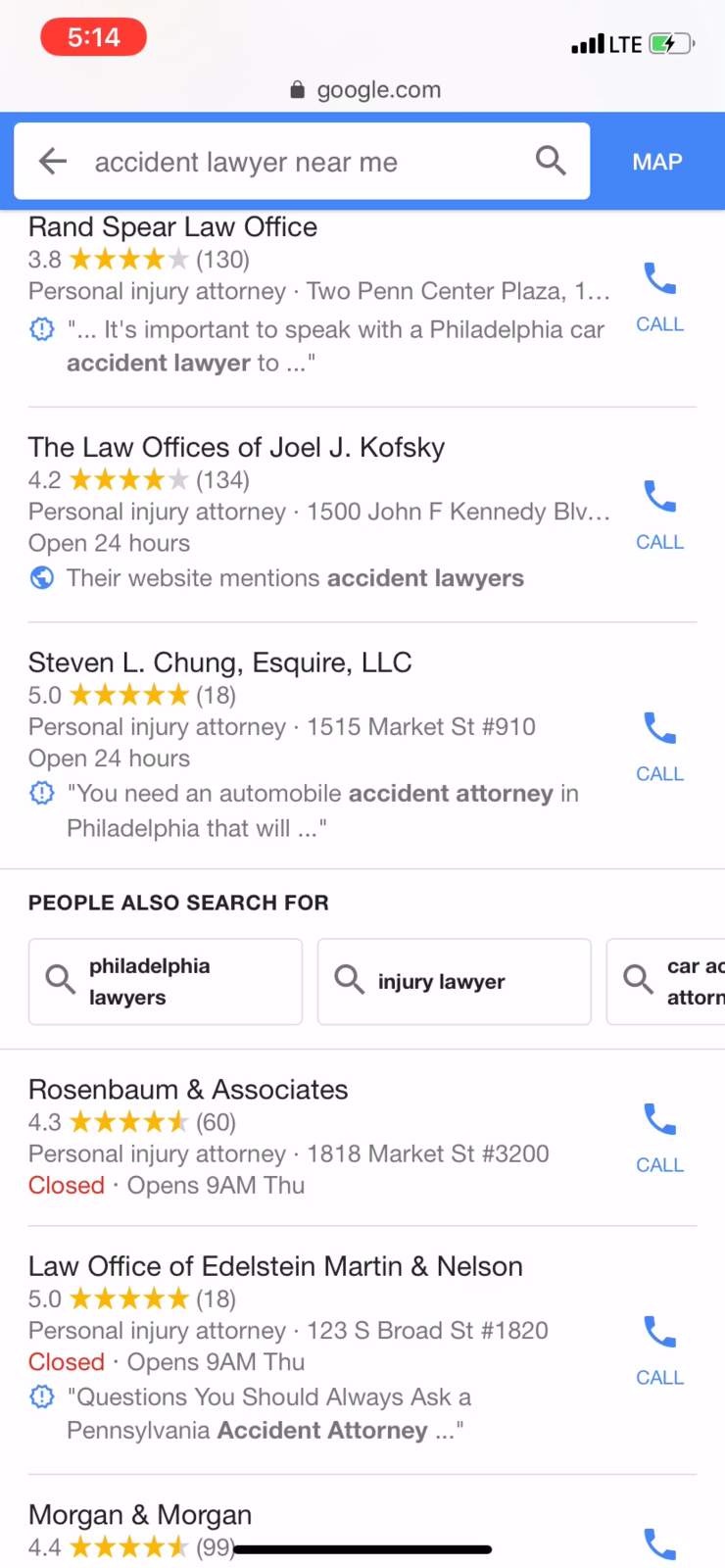Select the 'injury lawyer' related search
This screenshot has width=725, height=1568.
pyautogui.click(x=455, y=982)
